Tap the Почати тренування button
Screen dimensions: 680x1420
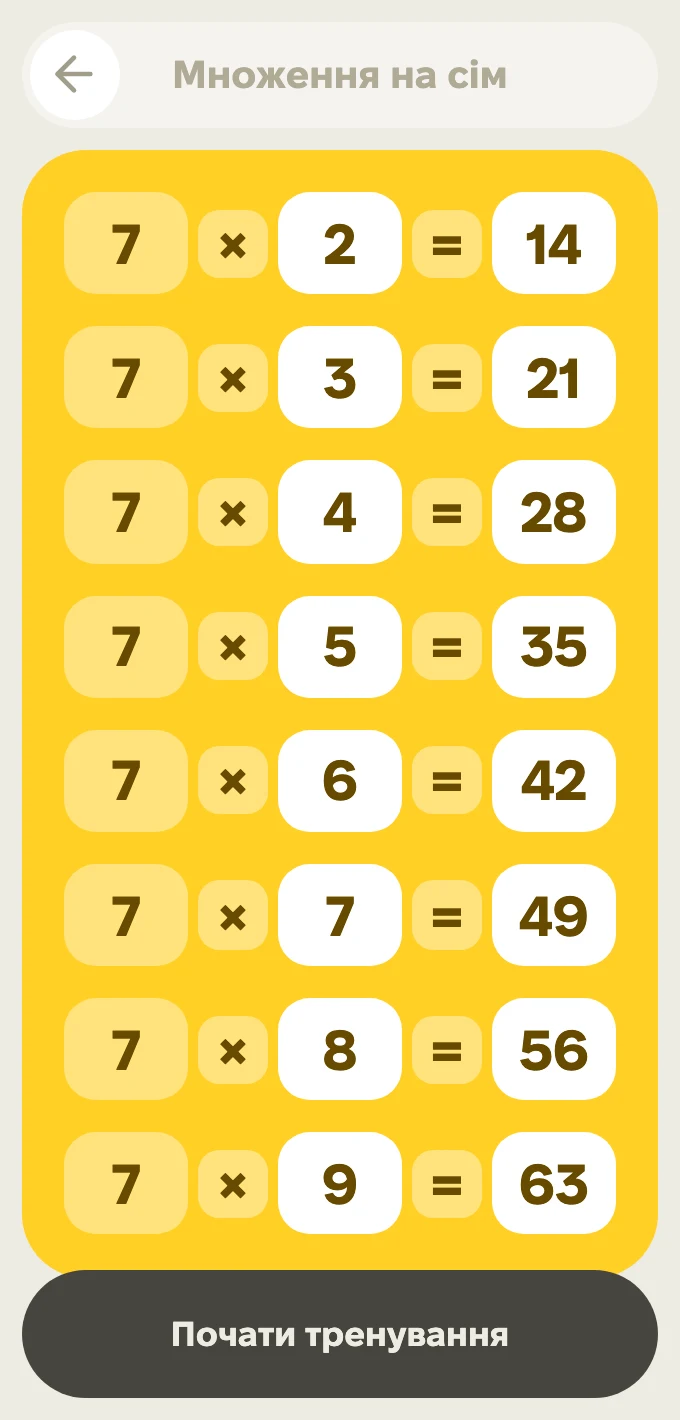coord(340,1334)
